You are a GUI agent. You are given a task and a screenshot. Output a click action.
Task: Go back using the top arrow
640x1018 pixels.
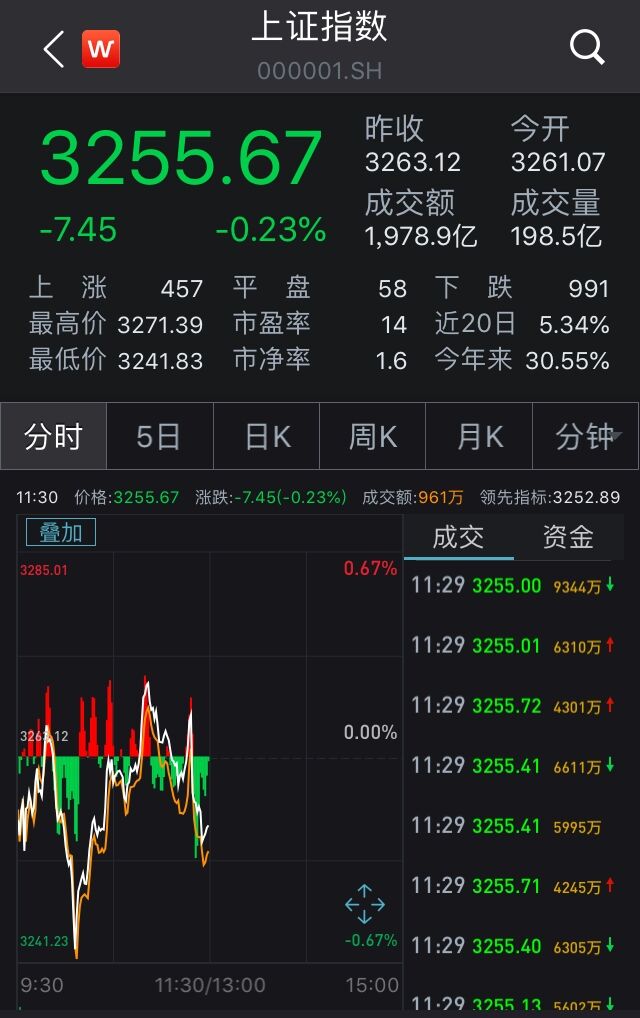pyautogui.click(x=54, y=48)
